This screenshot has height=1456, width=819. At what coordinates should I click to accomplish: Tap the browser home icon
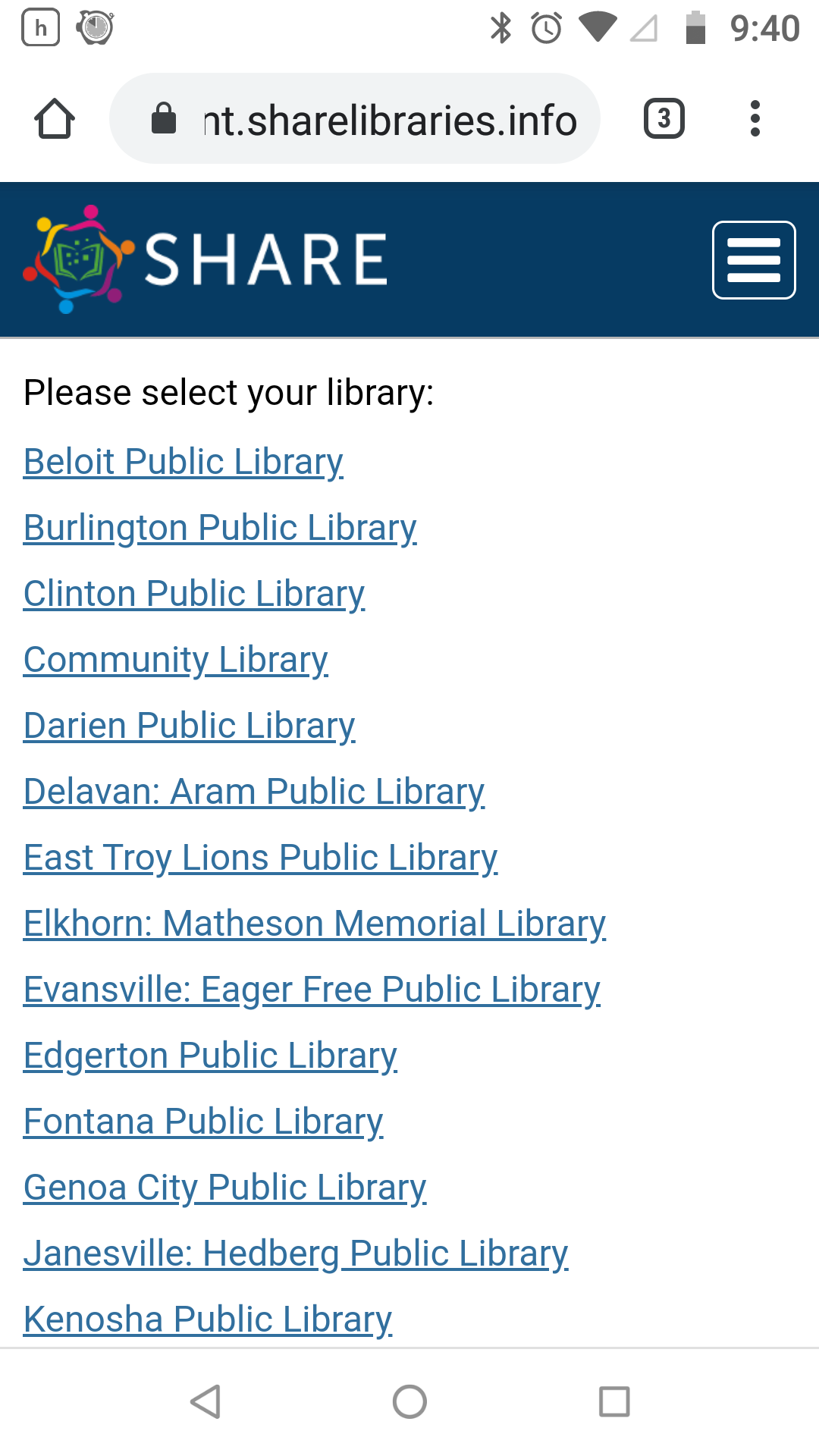click(55, 119)
